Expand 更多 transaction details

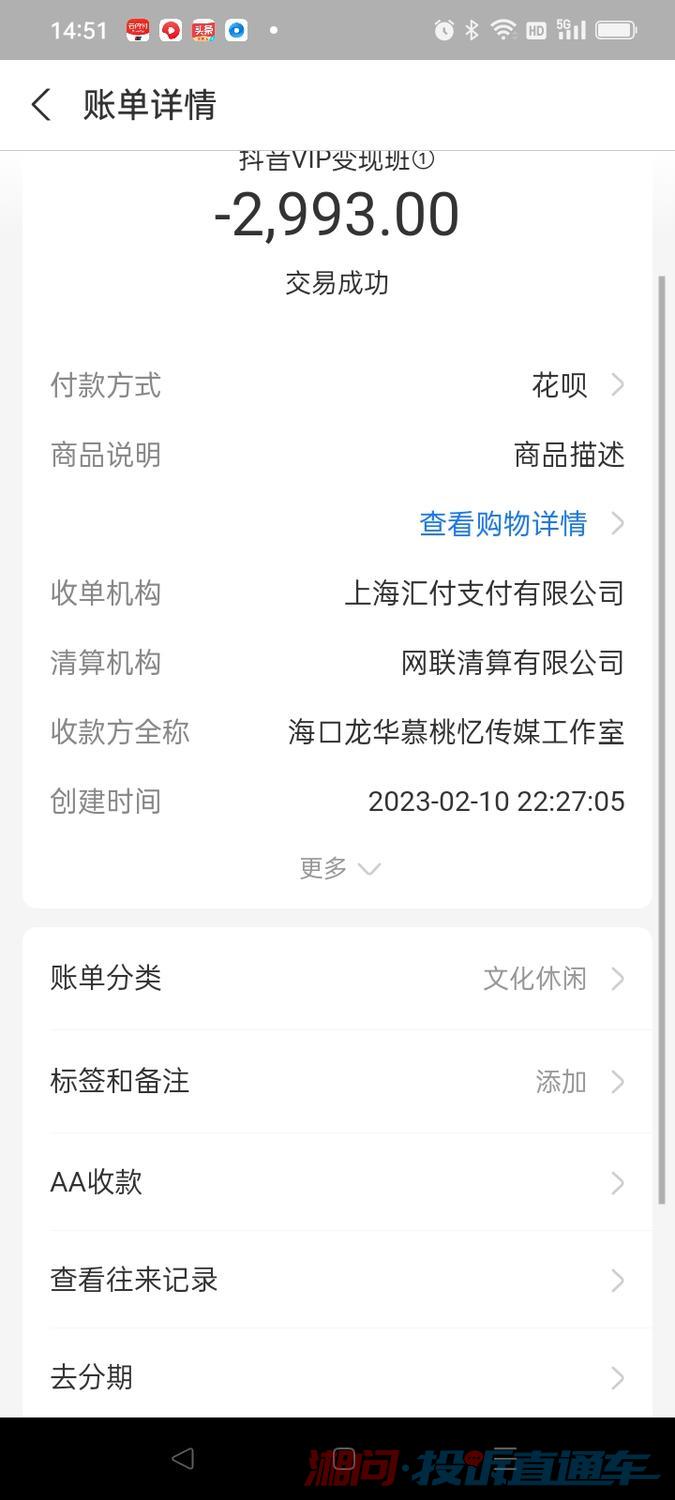(x=339, y=868)
